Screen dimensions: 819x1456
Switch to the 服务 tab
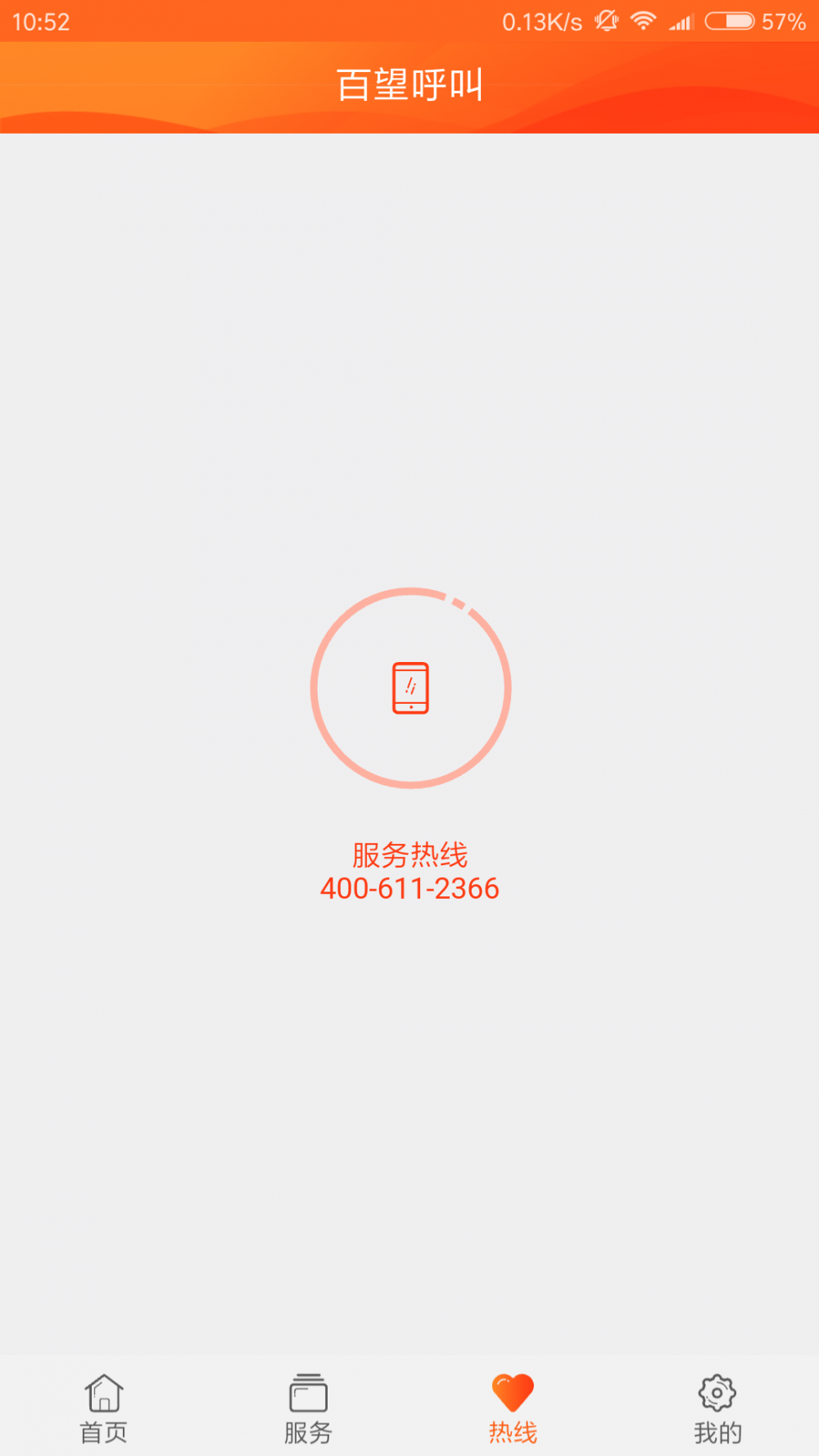pos(308,1408)
